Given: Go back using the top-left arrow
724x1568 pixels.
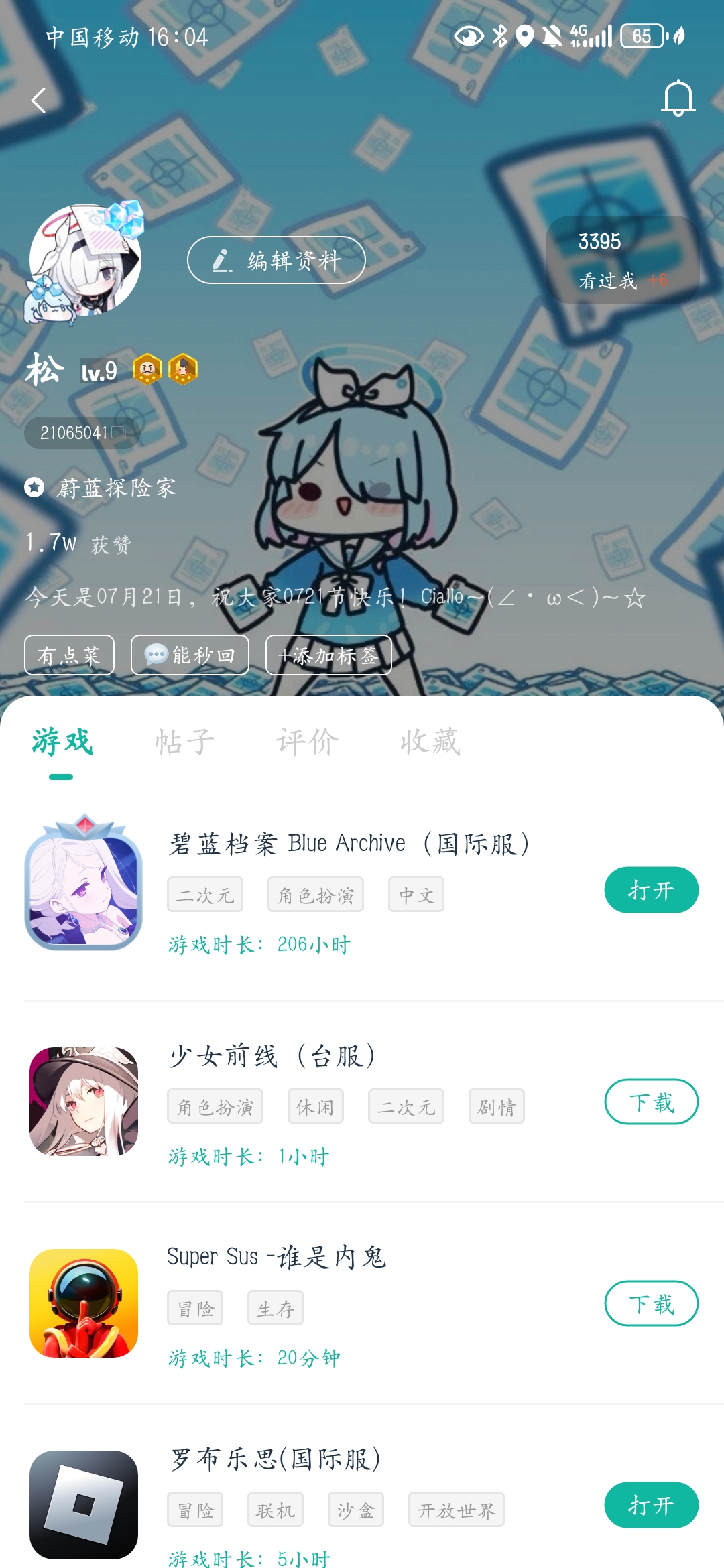Looking at the screenshot, I should coord(39,101).
